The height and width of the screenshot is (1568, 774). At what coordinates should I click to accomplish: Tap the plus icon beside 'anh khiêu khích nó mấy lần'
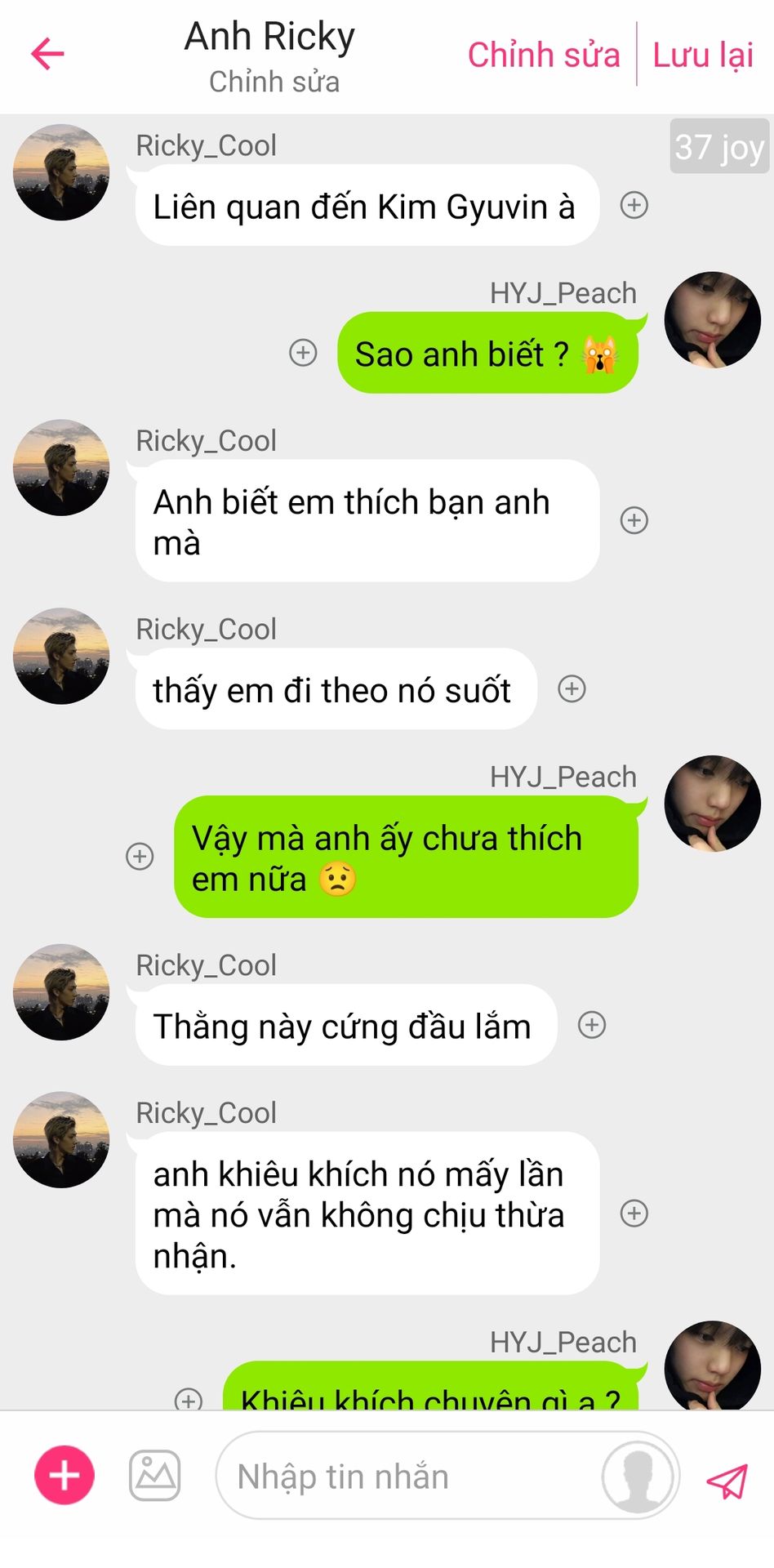coord(634,1213)
